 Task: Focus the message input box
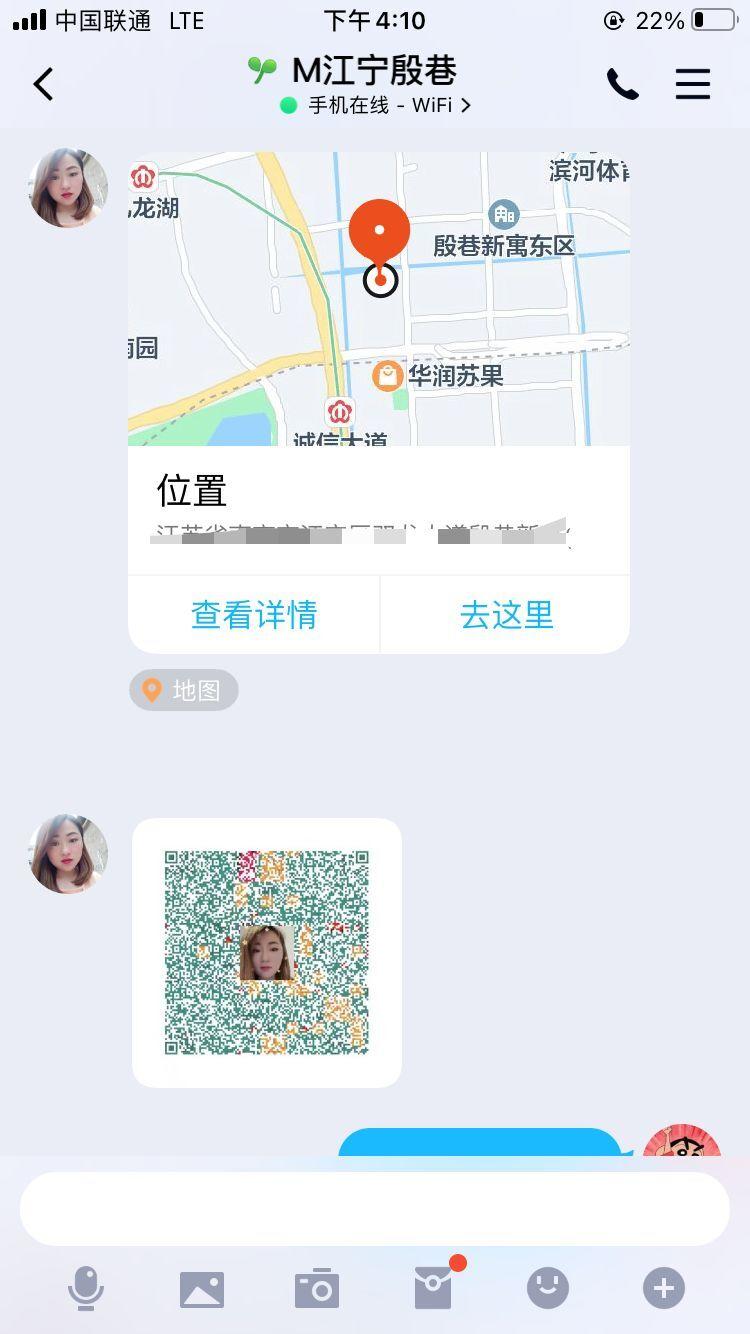point(375,1208)
